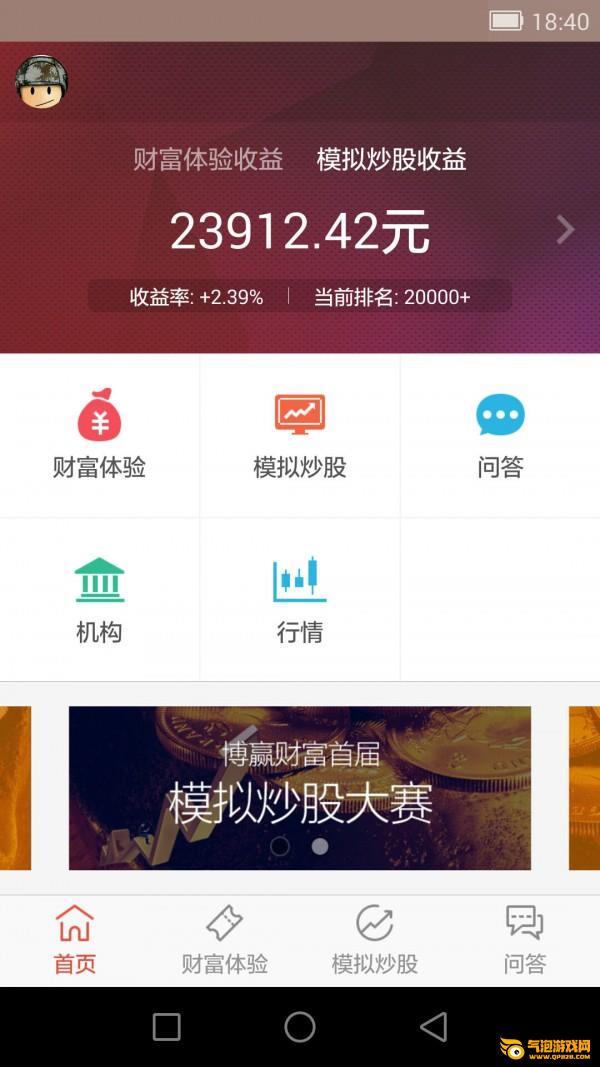600x1067 pixels.
Task: Open 模拟炒股 in the grid
Action: 300,435
